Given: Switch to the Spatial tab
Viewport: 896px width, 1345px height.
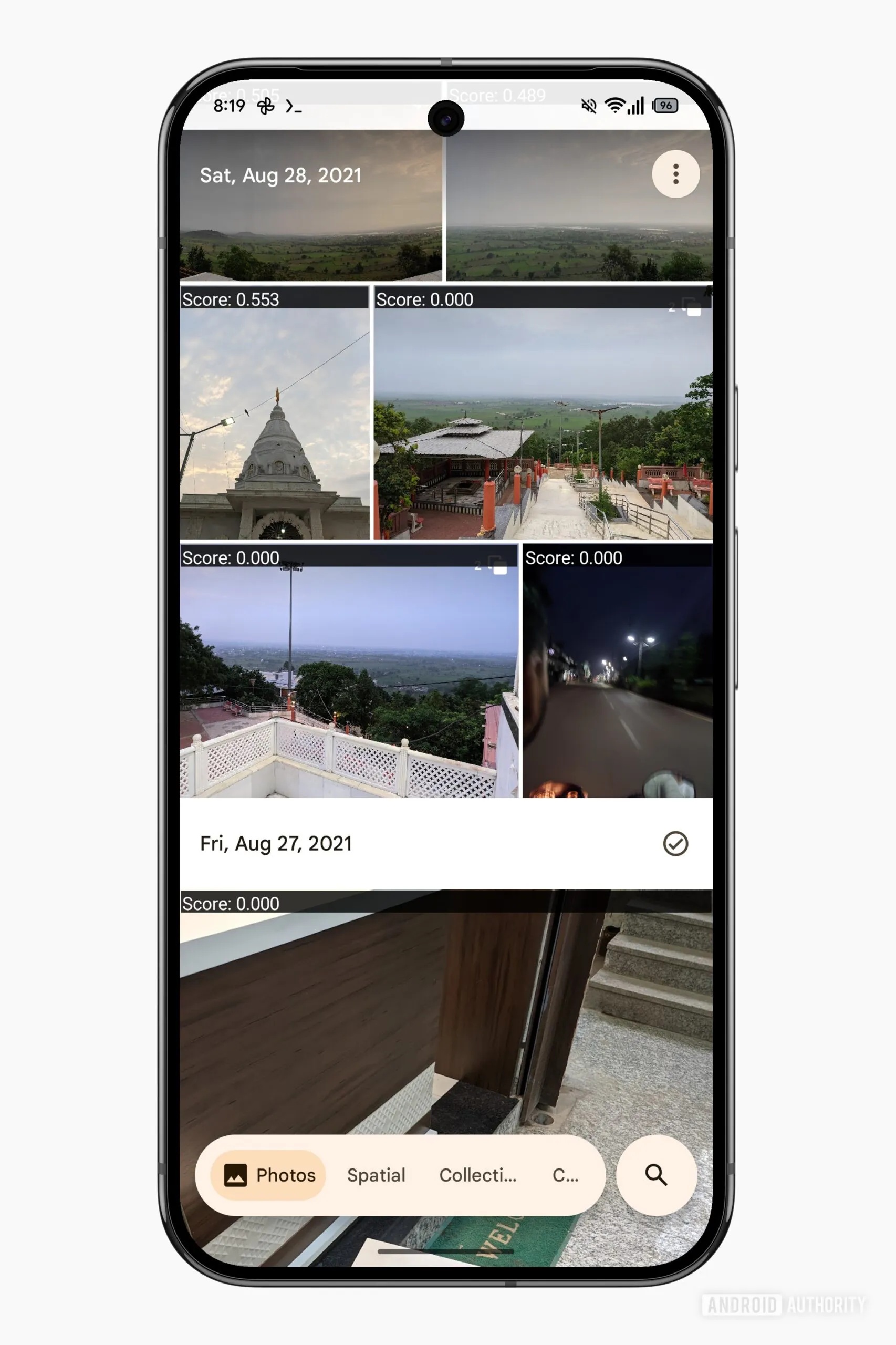Looking at the screenshot, I should [376, 1175].
